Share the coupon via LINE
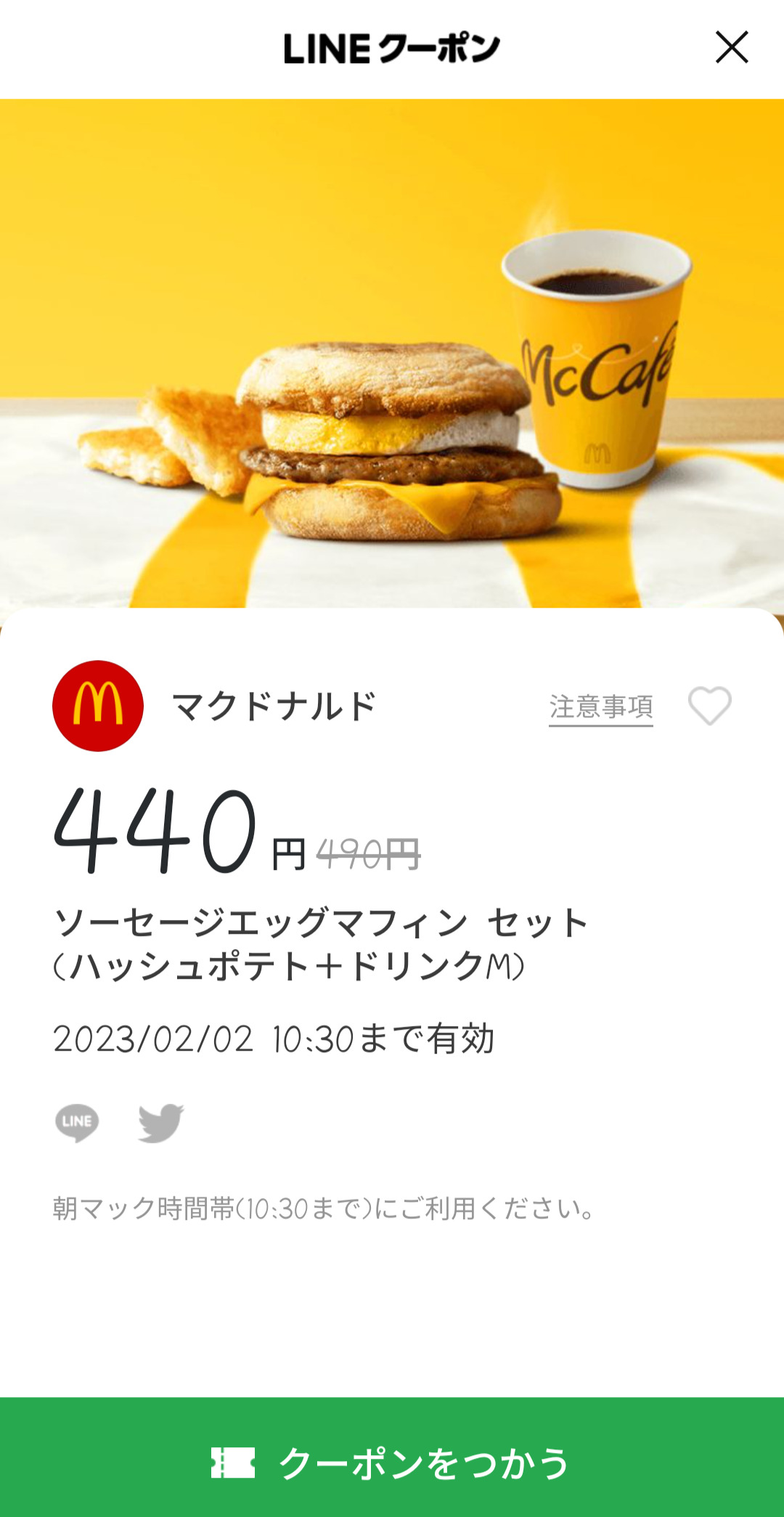The height and width of the screenshot is (1517, 784). pos(77,1123)
